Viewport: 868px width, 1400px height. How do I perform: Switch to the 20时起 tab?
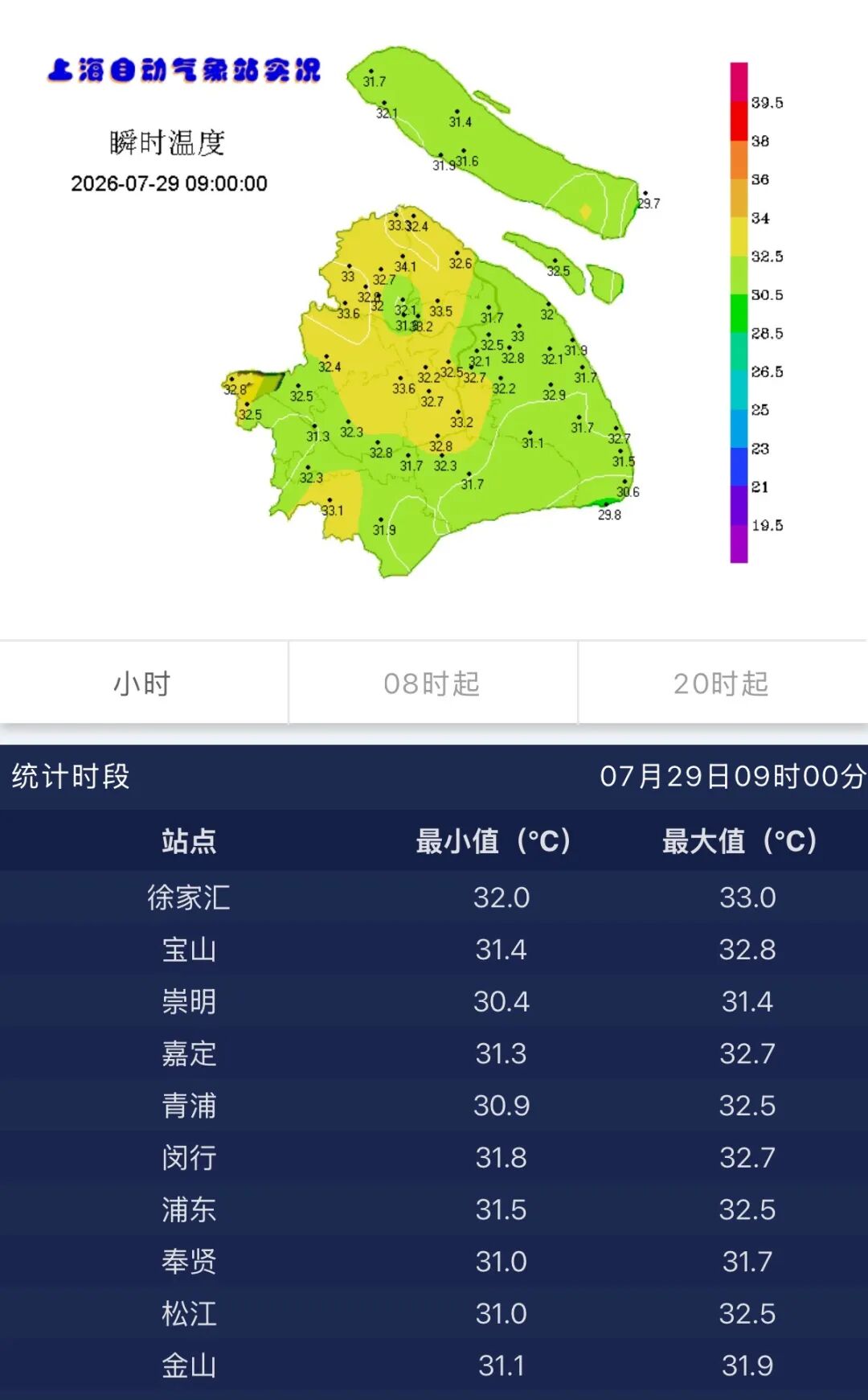coord(723,684)
